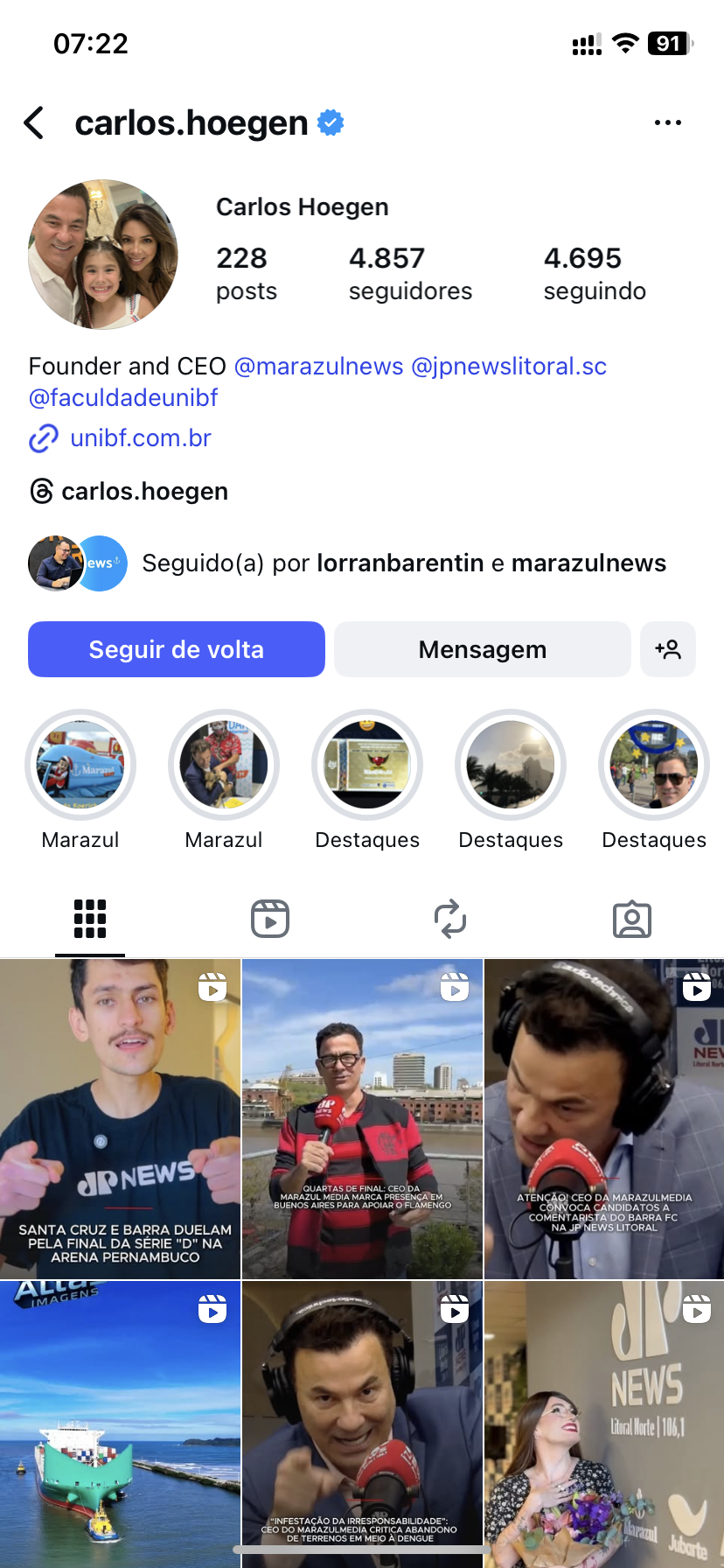Go back using the back arrow
This screenshot has width=724, height=1568.
(35, 123)
